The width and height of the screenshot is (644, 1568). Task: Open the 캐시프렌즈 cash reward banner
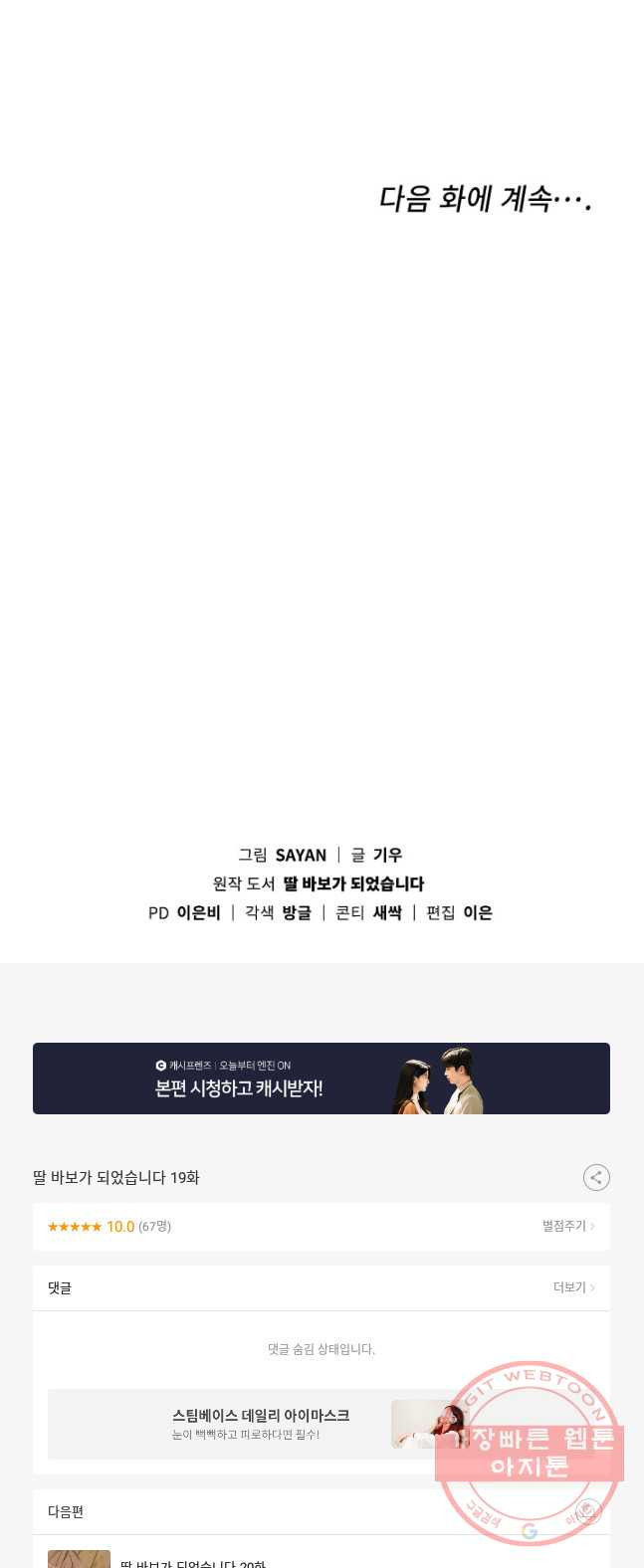pos(321,1078)
